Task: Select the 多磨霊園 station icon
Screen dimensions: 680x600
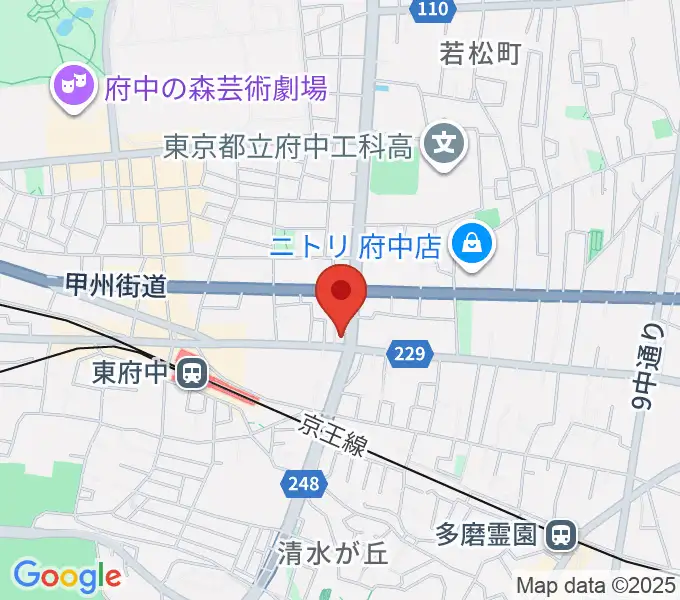Action: (563, 534)
